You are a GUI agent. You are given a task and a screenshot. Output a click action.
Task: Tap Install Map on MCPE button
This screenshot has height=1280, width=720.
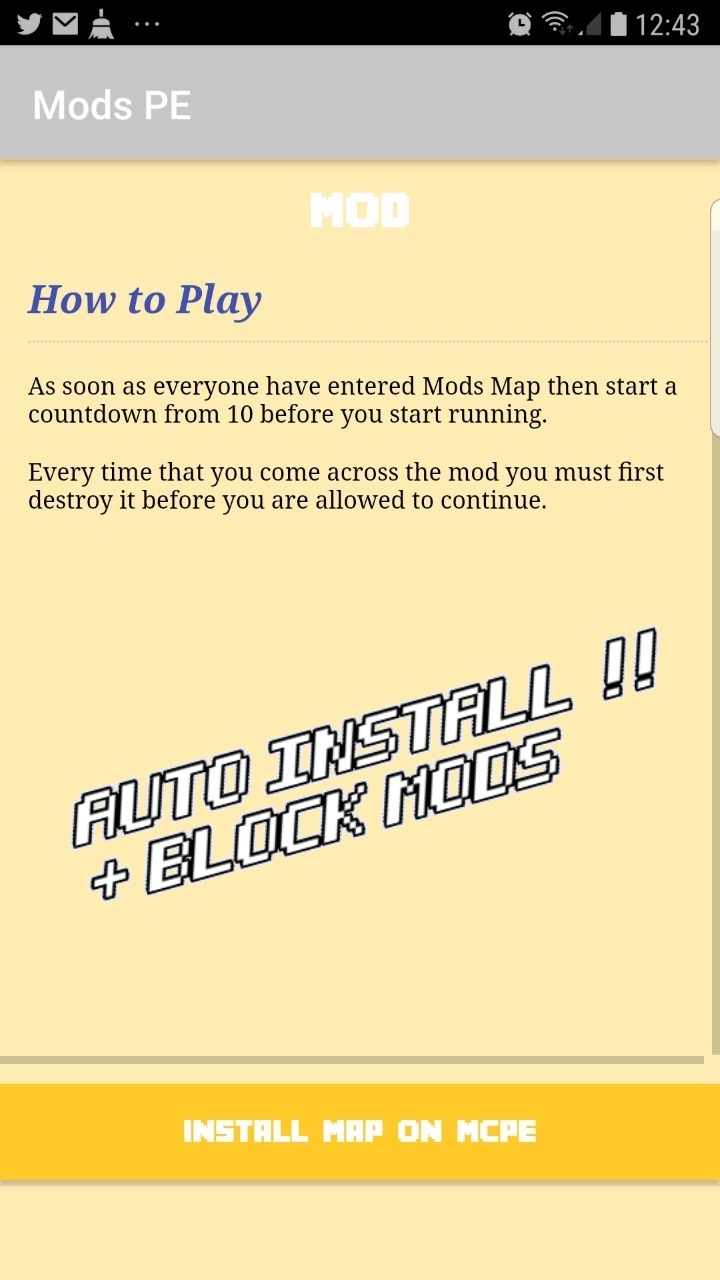click(360, 1131)
